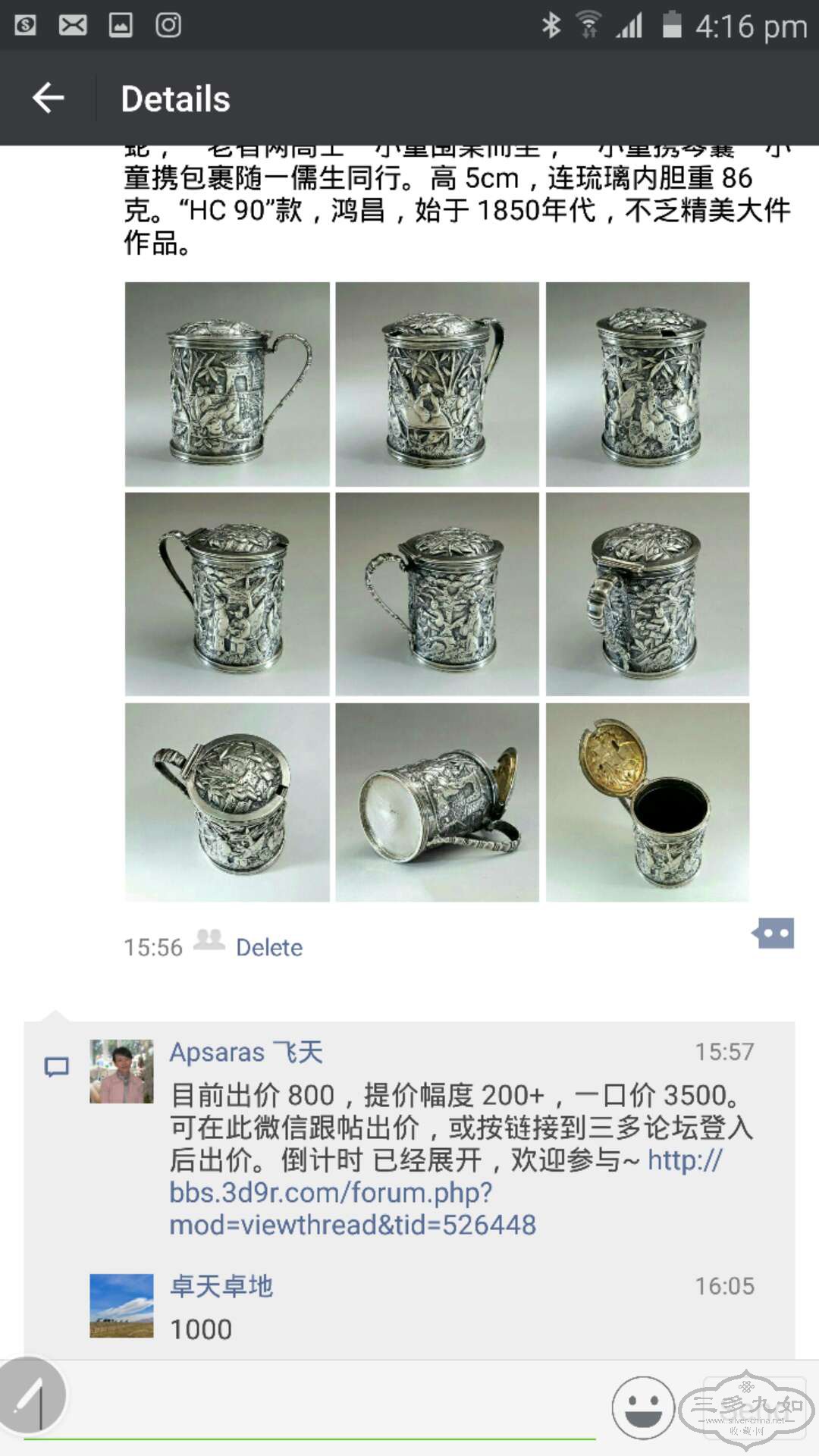Delete this Moments post
819x1456 pixels.
click(268, 947)
